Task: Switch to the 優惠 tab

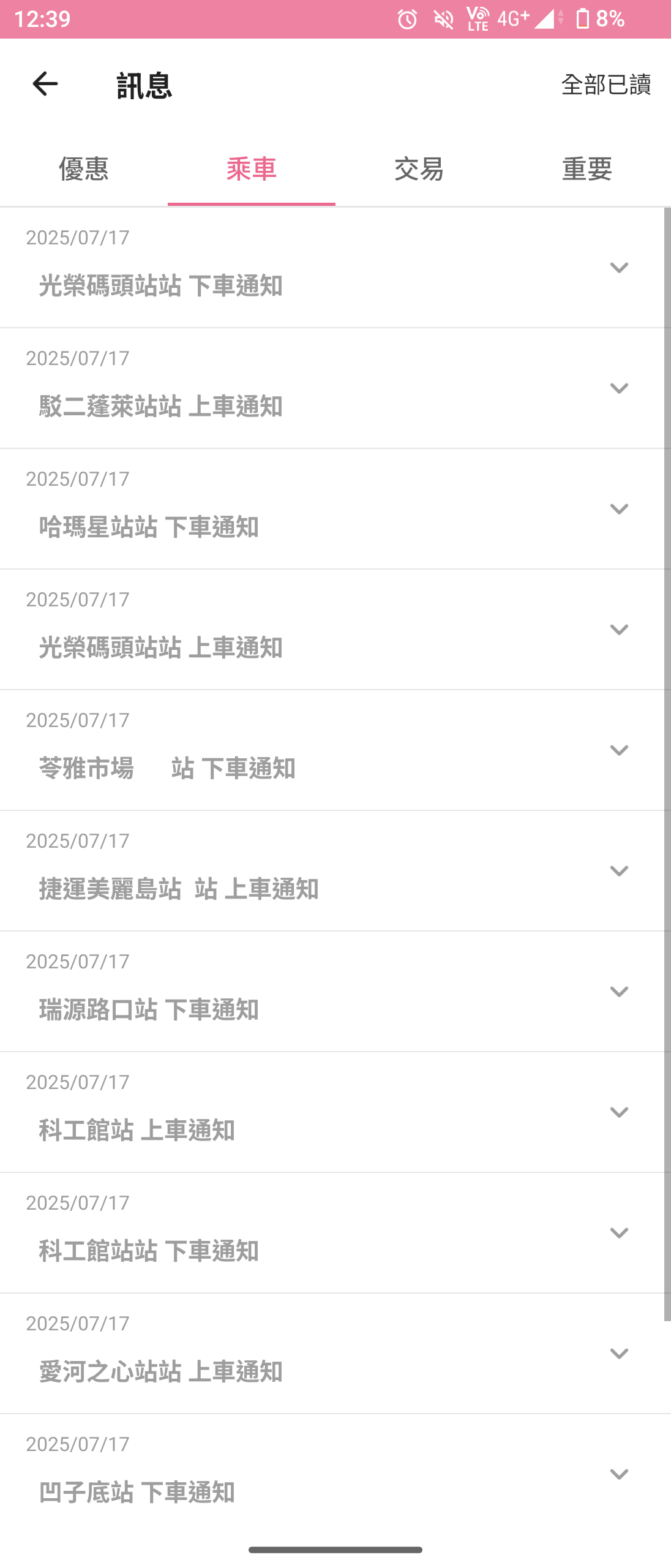Action: pyautogui.click(x=84, y=168)
